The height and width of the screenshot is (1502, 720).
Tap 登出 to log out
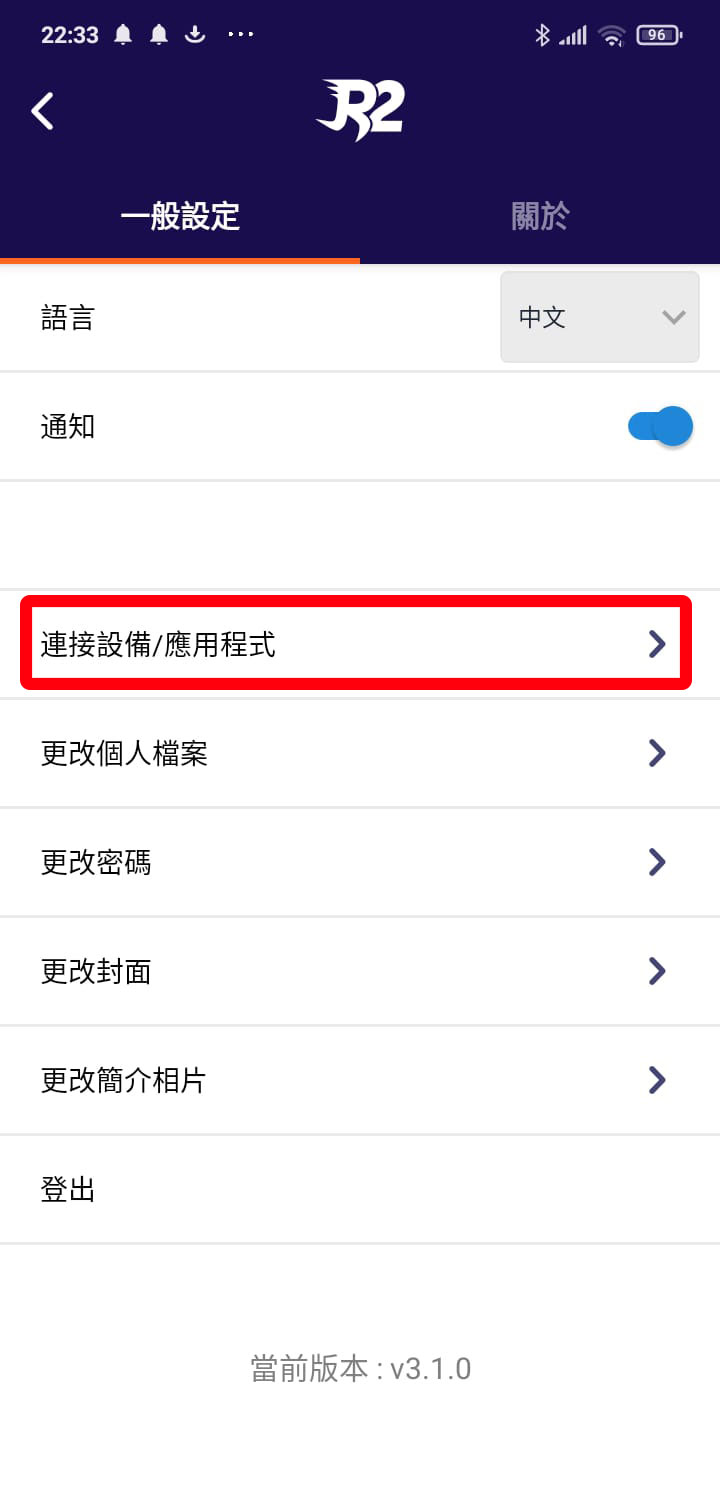point(68,1189)
